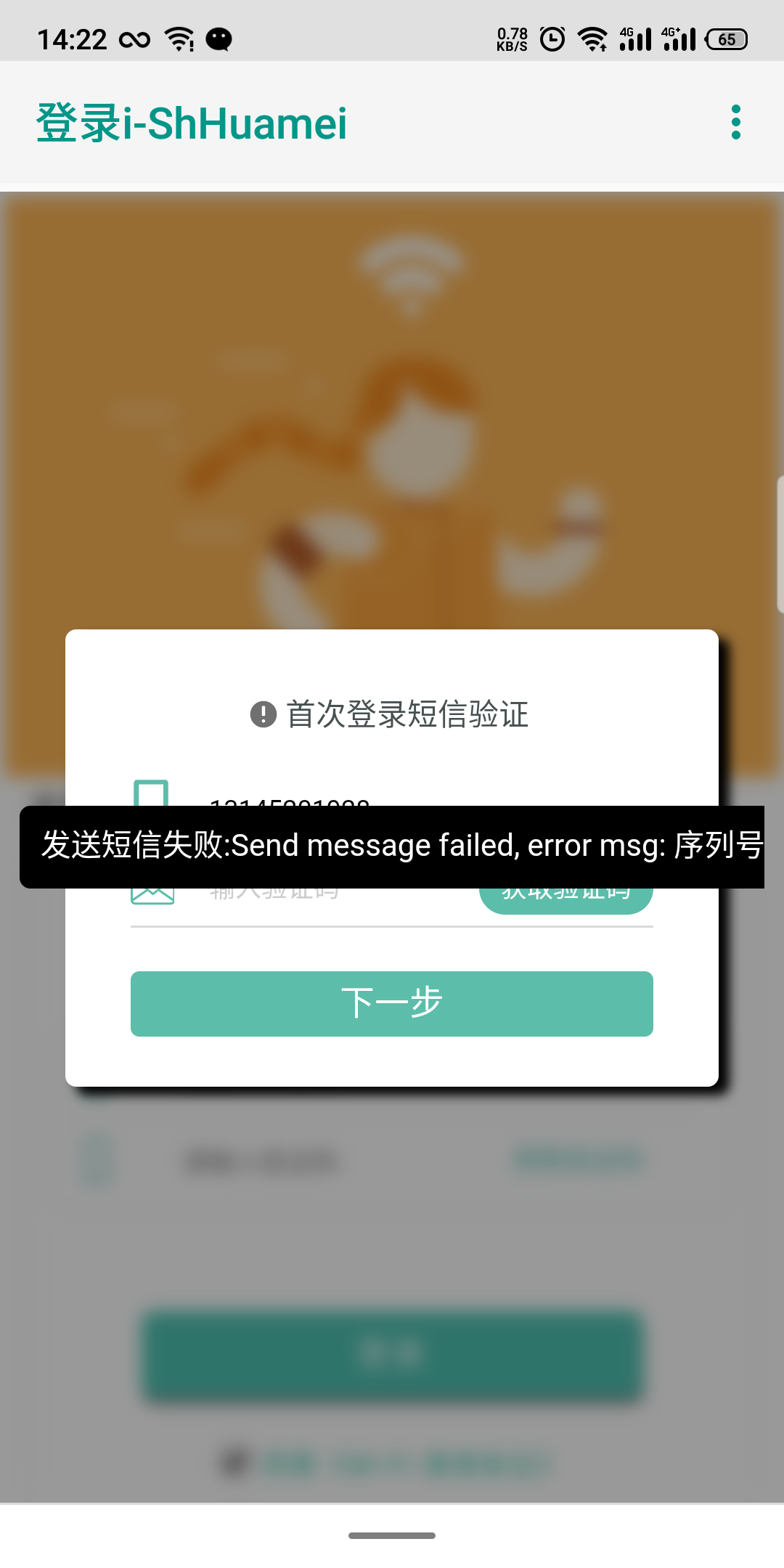
Task: Tap the 下一步 next step button
Action: tap(392, 1003)
